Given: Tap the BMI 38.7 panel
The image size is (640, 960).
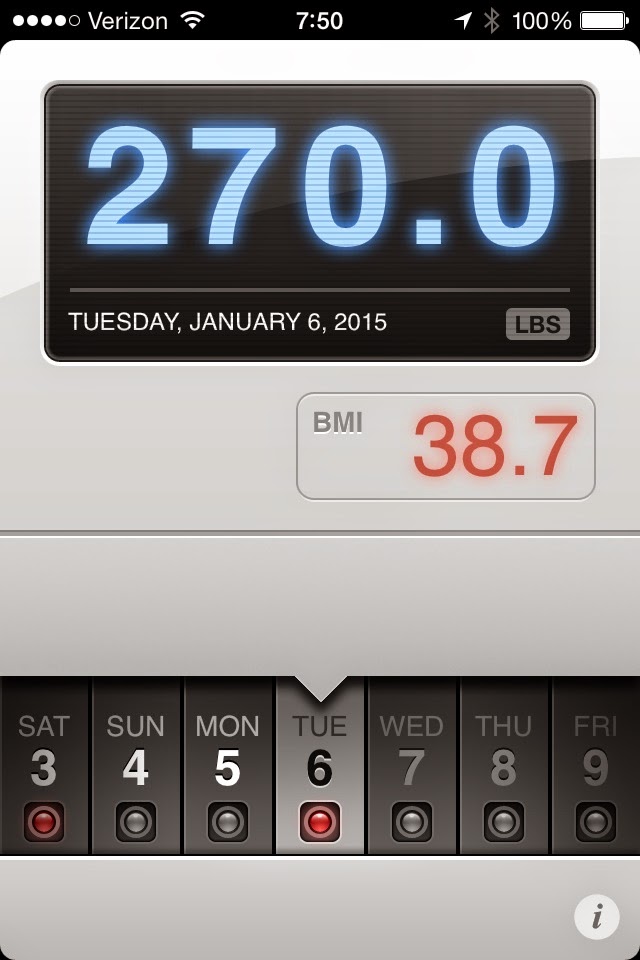Looking at the screenshot, I should tap(446, 446).
